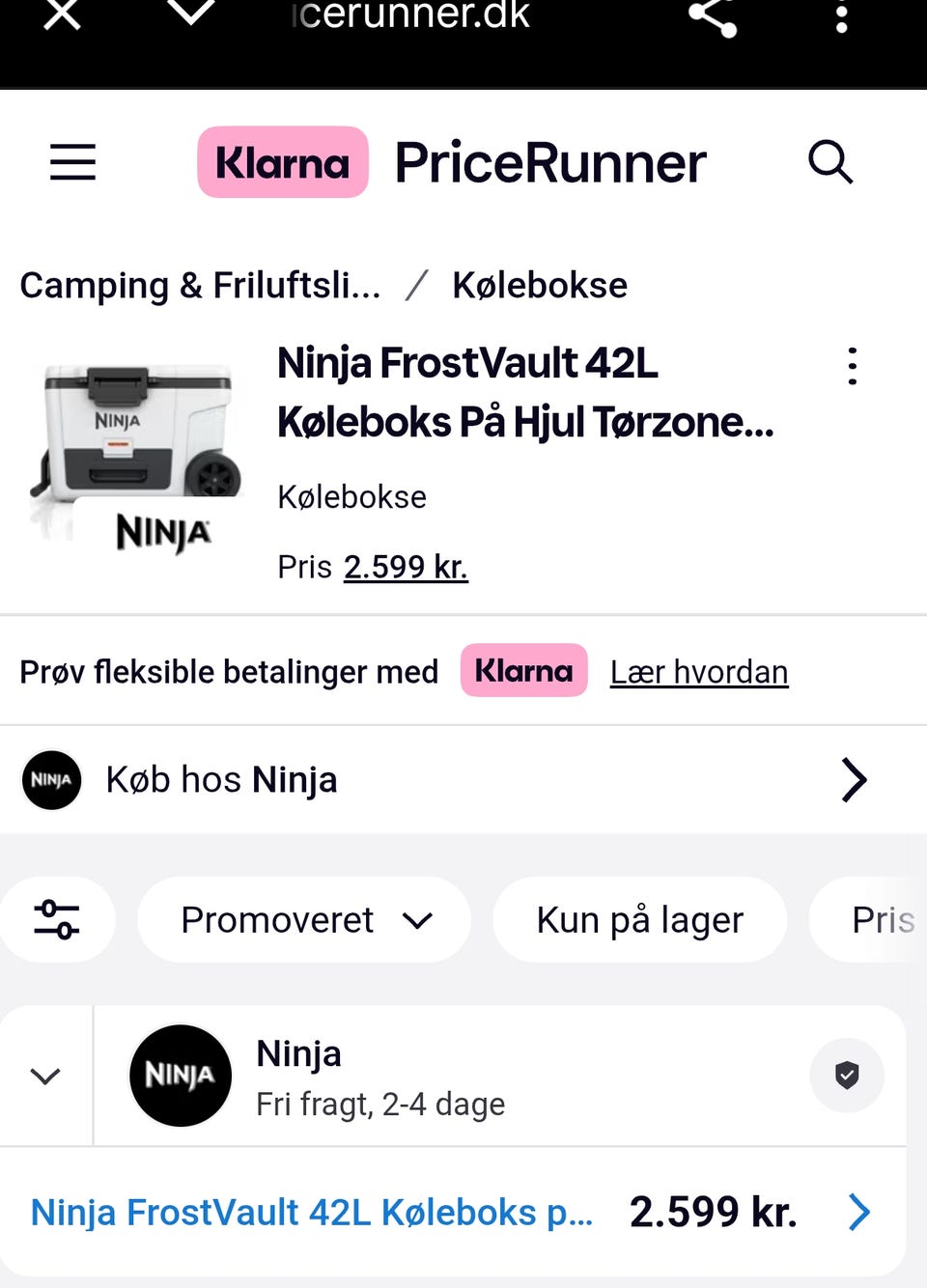The width and height of the screenshot is (927, 1288).
Task: Expand the Ninja seller details
Action: pos(45,1076)
